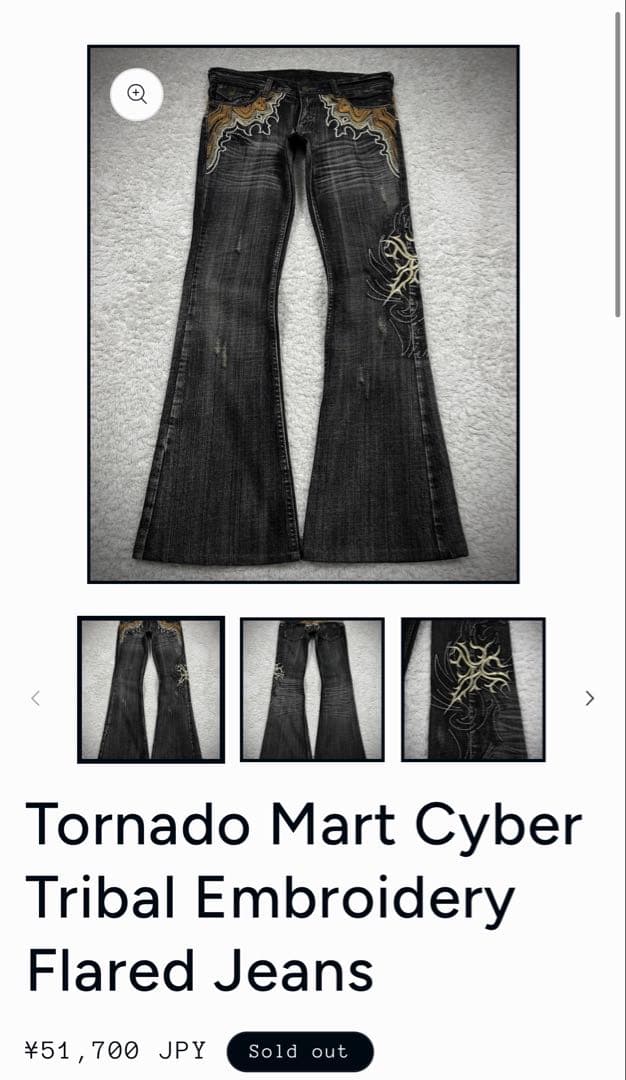
Task: Go to previous thumbnails with left arrow
Action: click(x=36, y=698)
